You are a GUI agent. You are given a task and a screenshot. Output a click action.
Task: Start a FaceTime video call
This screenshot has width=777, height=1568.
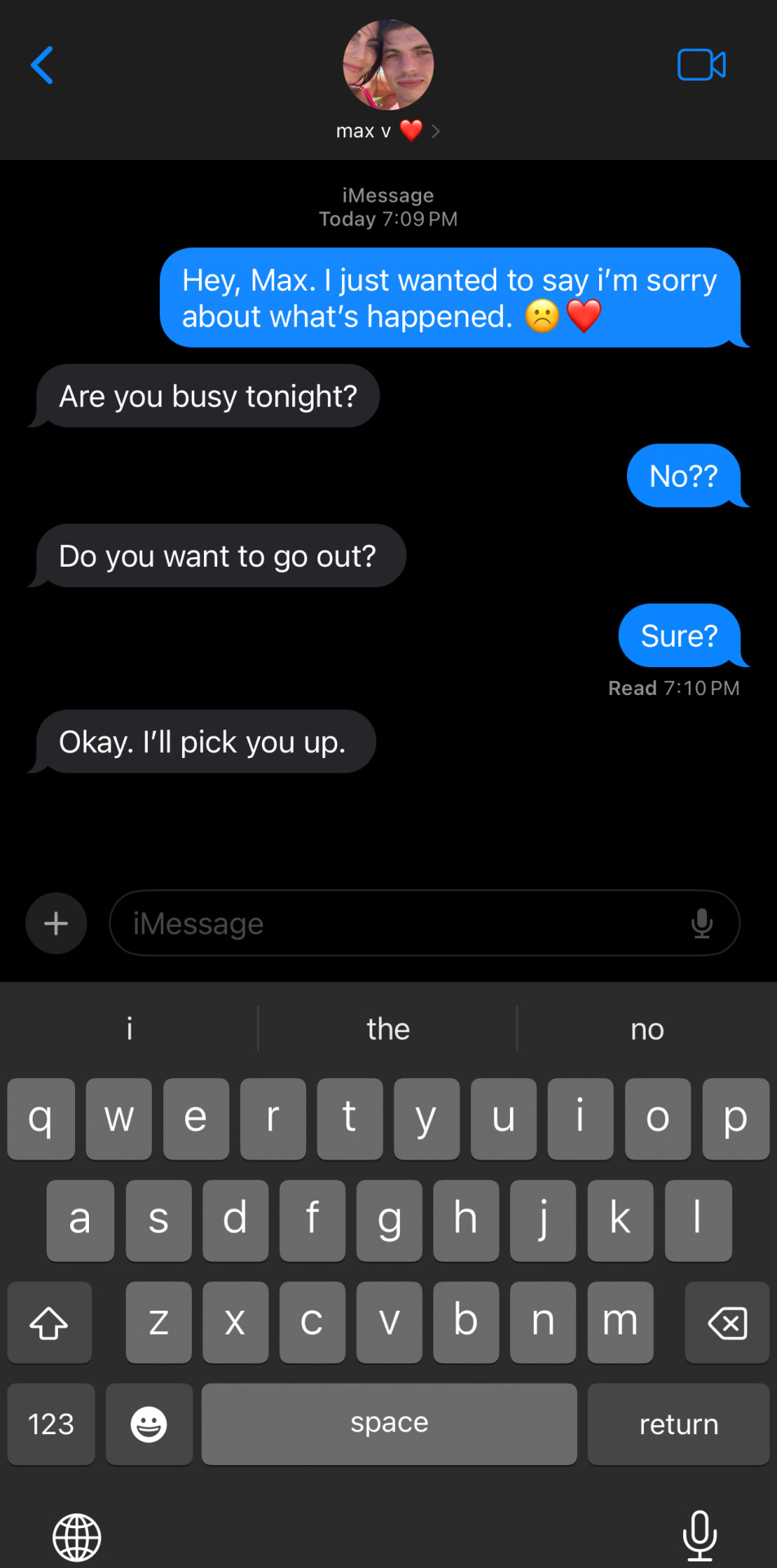point(701,65)
